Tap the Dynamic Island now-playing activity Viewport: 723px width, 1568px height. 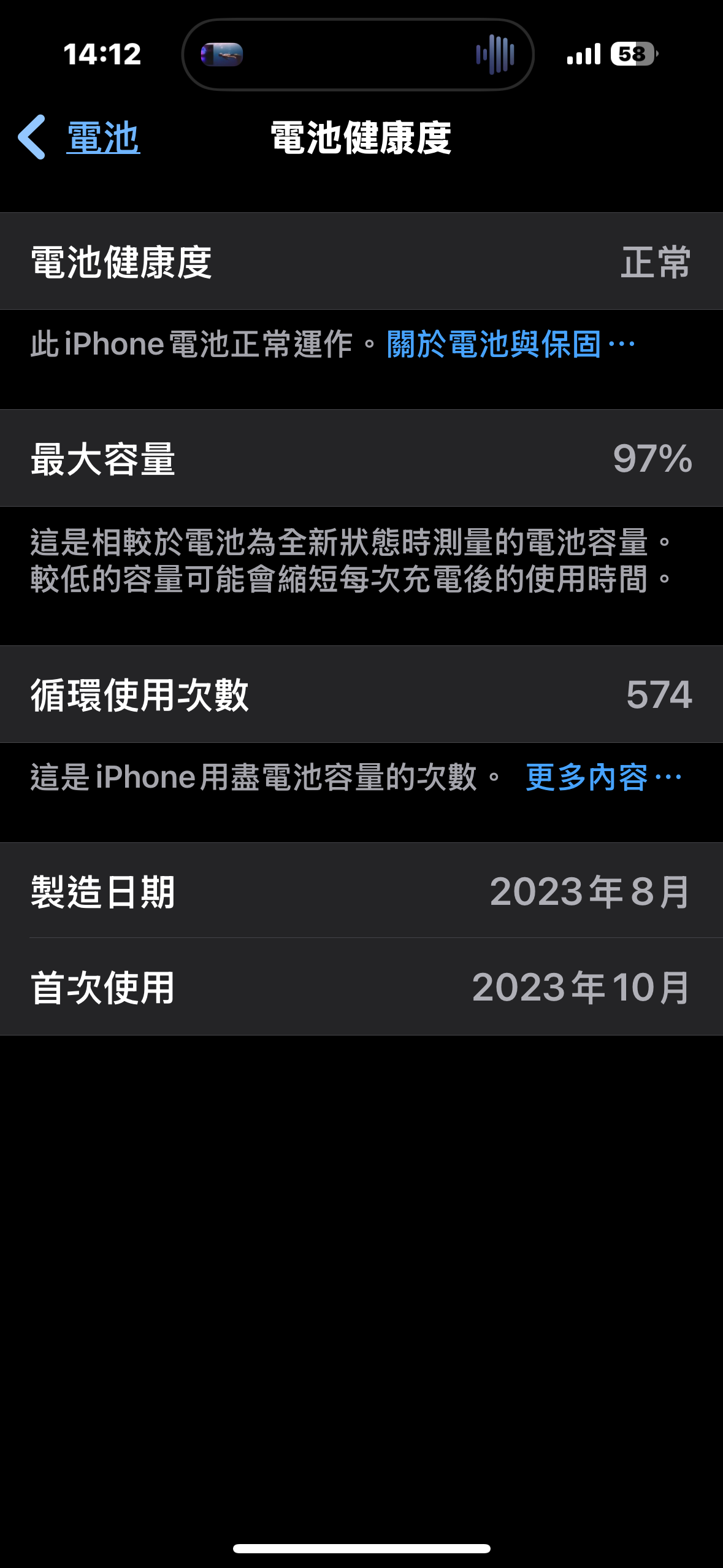(358, 55)
